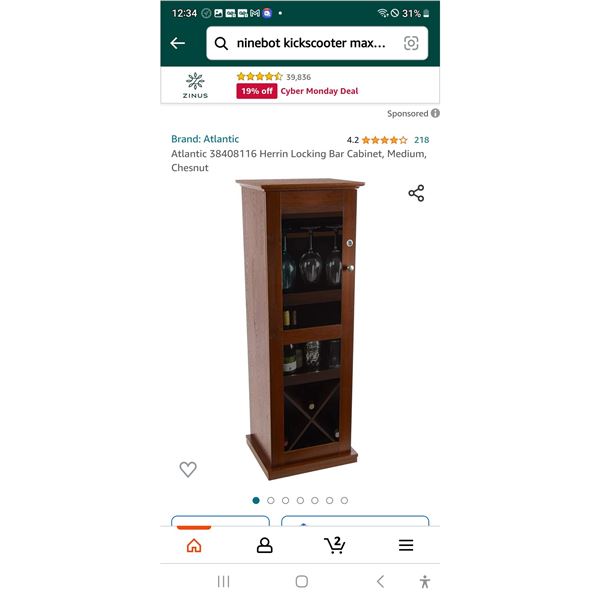
Task: Open the shopping cart with 2 items
Action: [335, 545]
